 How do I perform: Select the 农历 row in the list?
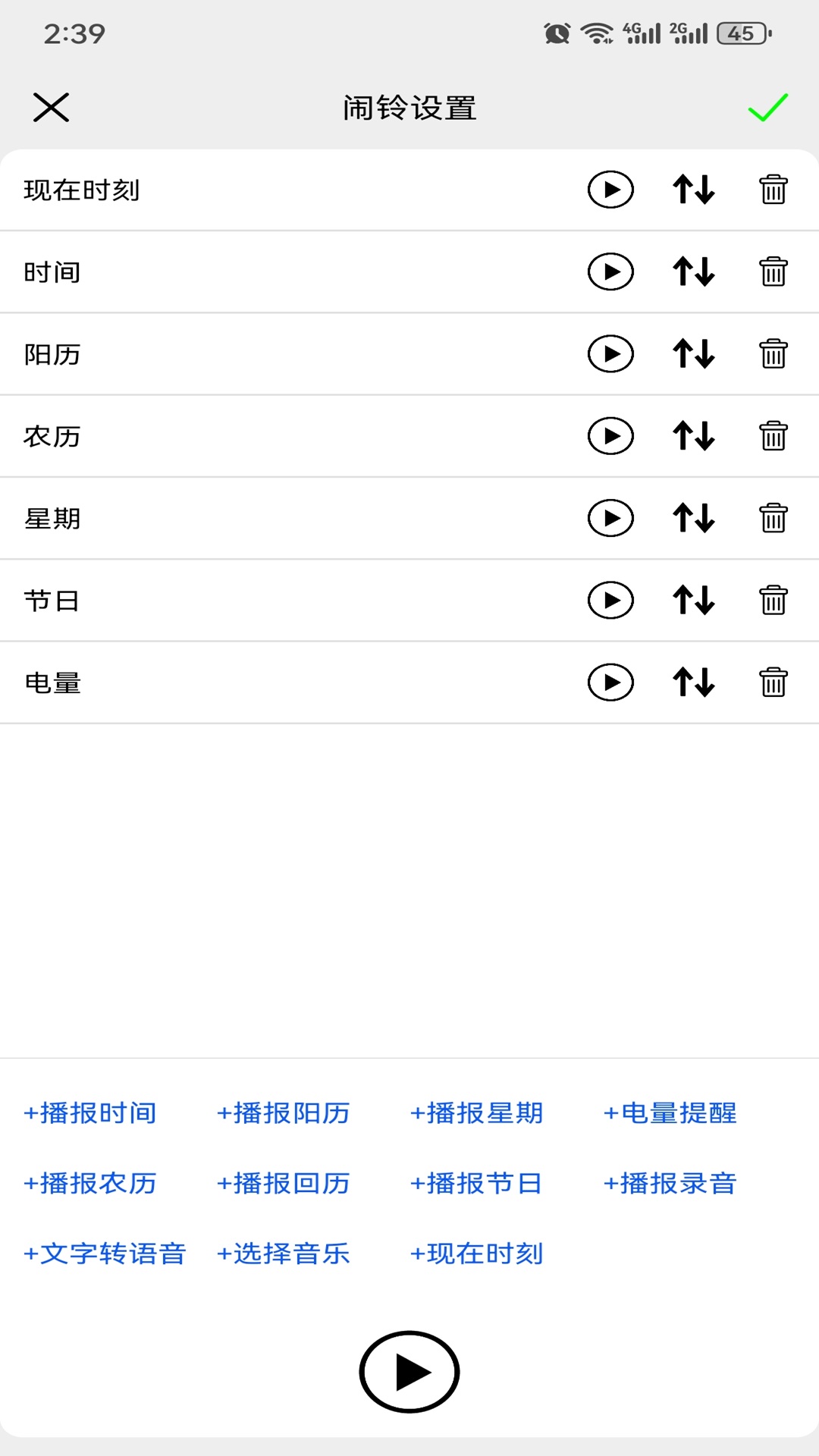pyautogui.click(x=227, y=435)
